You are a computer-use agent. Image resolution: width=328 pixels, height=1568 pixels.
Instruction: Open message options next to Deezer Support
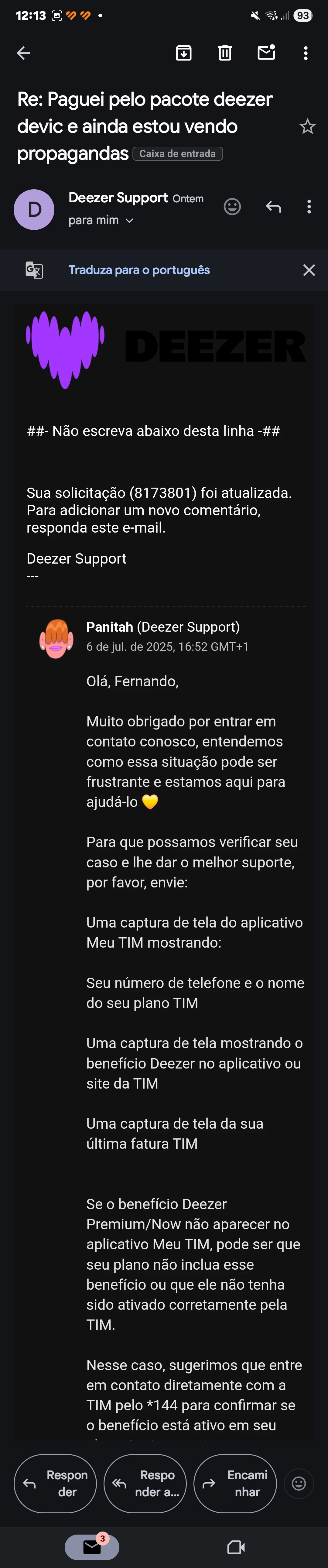click(x=309, y=207)
